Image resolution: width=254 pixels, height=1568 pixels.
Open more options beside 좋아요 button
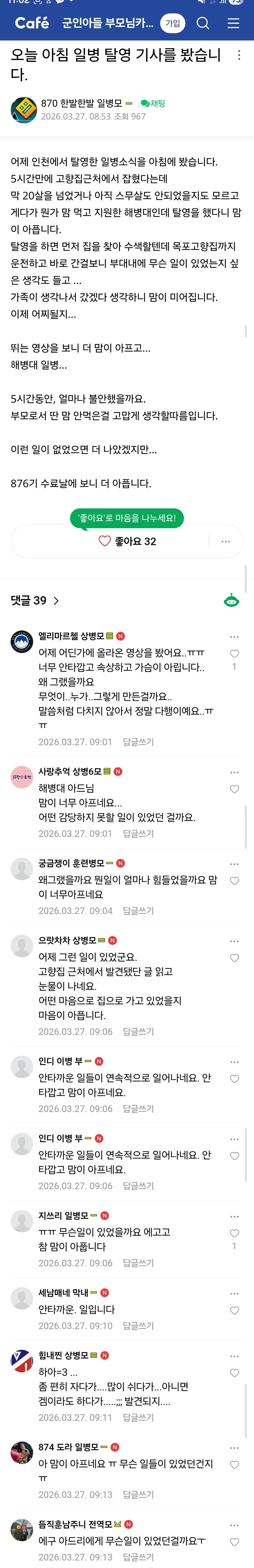(225, 541)
